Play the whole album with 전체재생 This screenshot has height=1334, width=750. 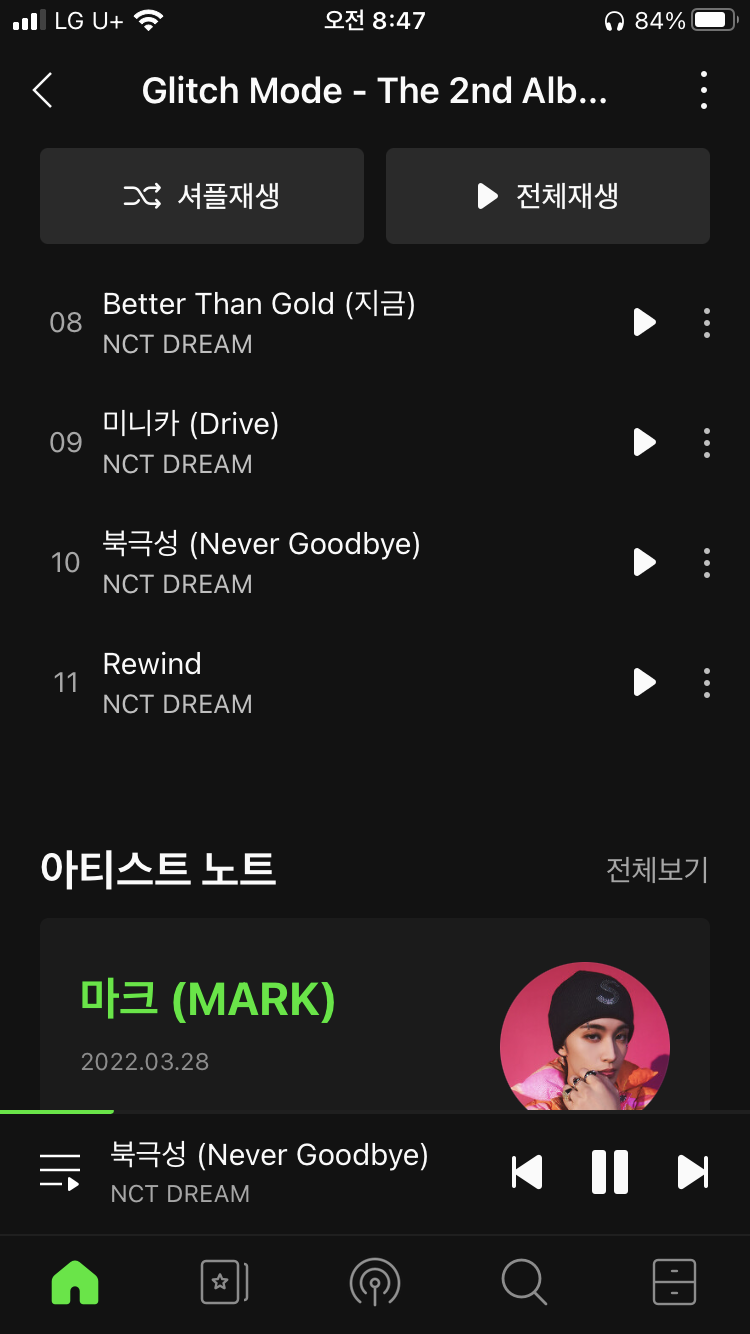(x=548, y=196)
